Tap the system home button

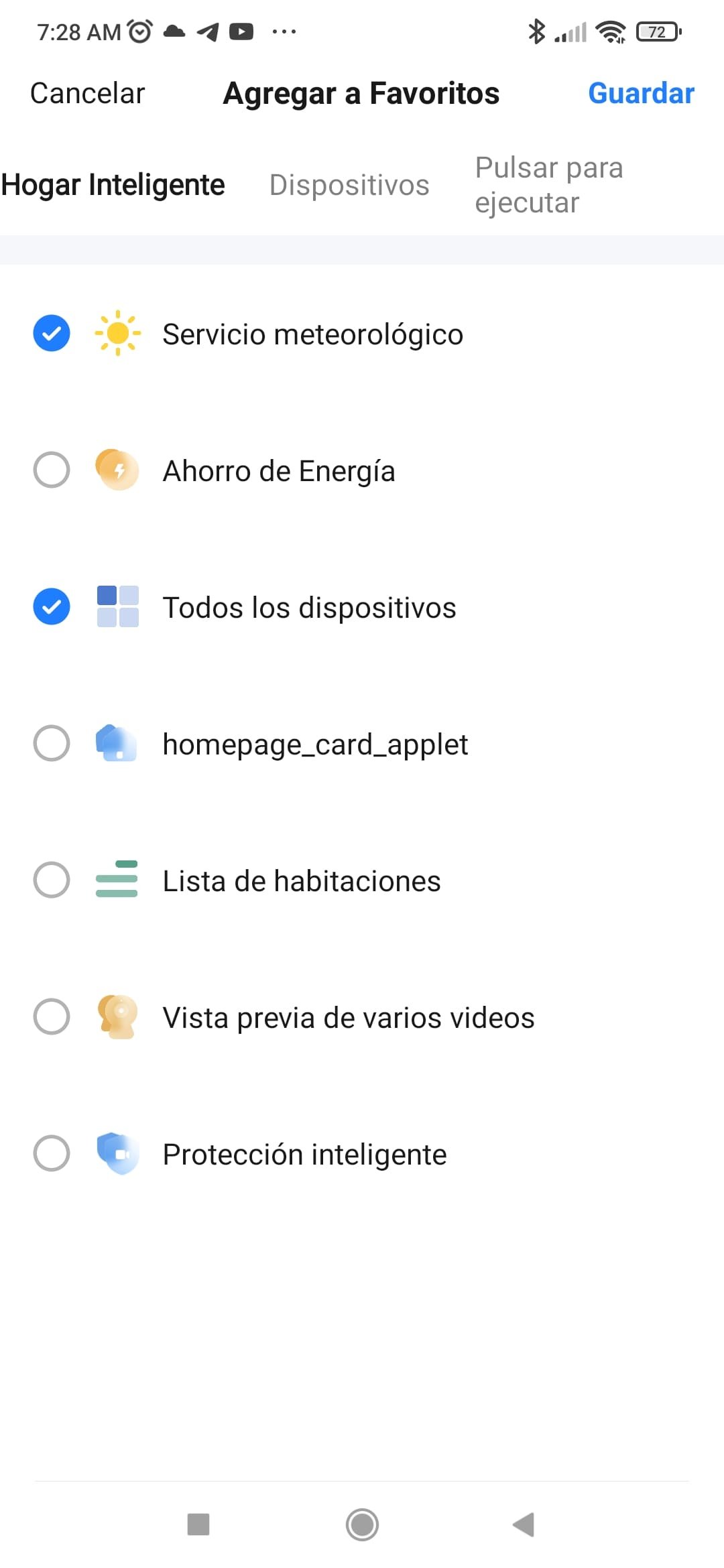pyautogui.click(x=362, y=1524)
